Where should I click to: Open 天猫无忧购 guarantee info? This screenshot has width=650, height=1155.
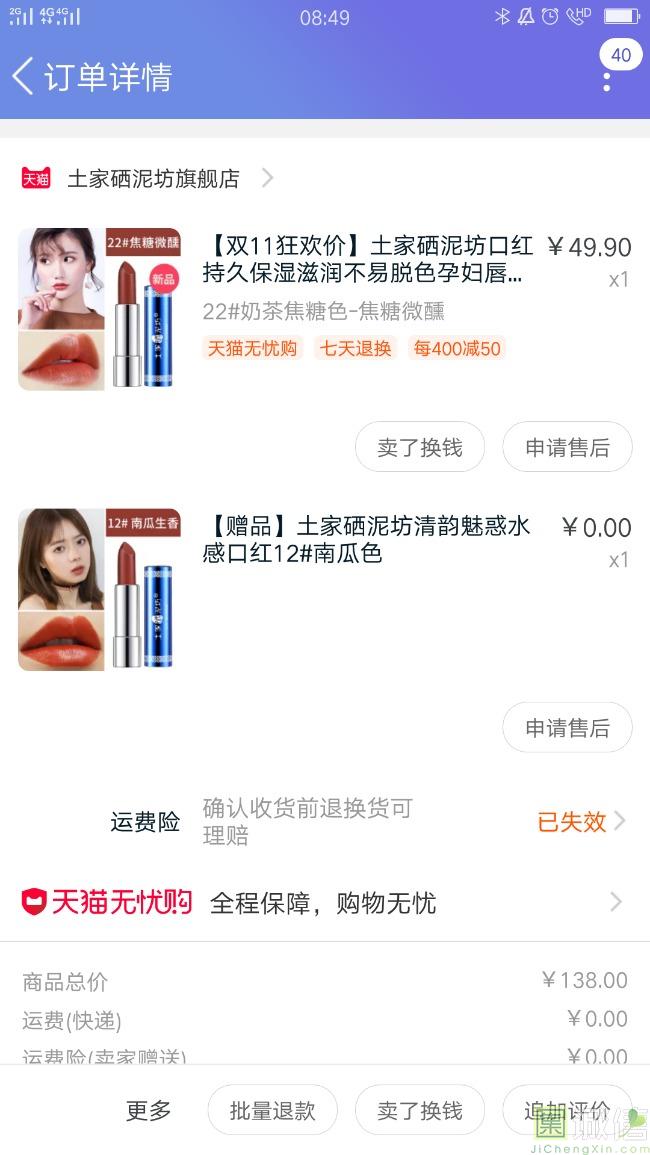click(325, 903)
